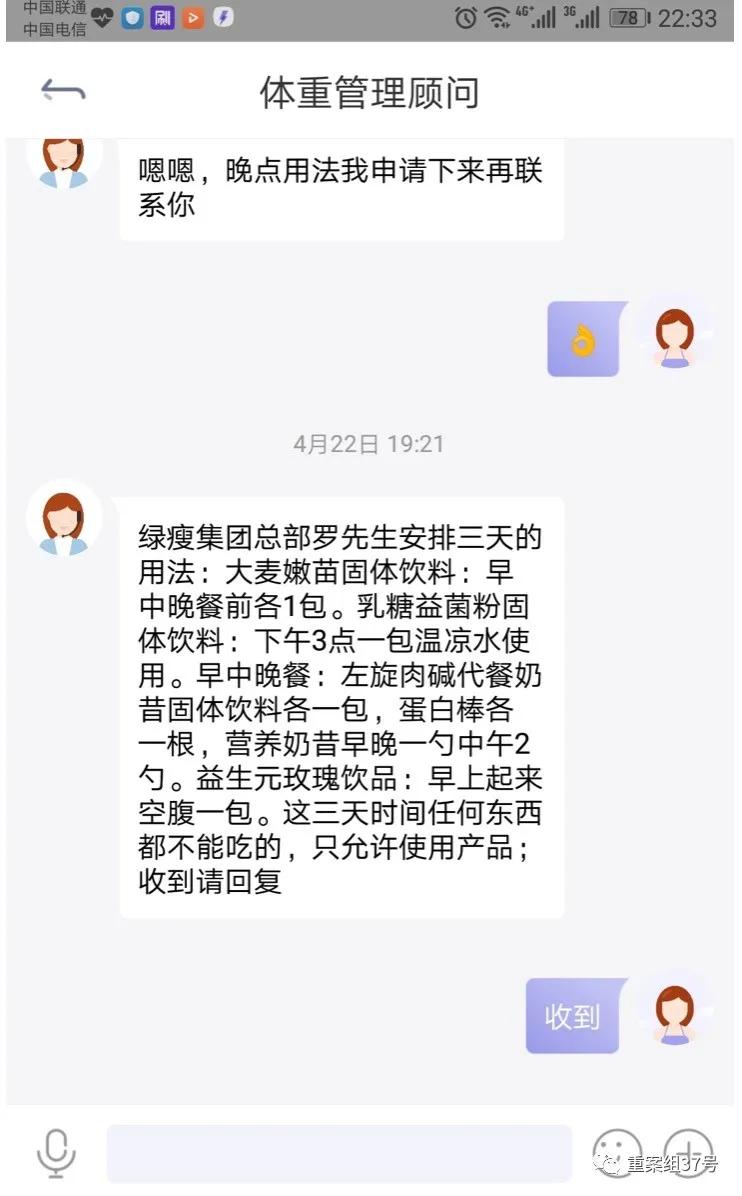The width and height of the screenshot is (742, 1196).
Task: Tap the message input field to type
Action: pos(340,1152)
